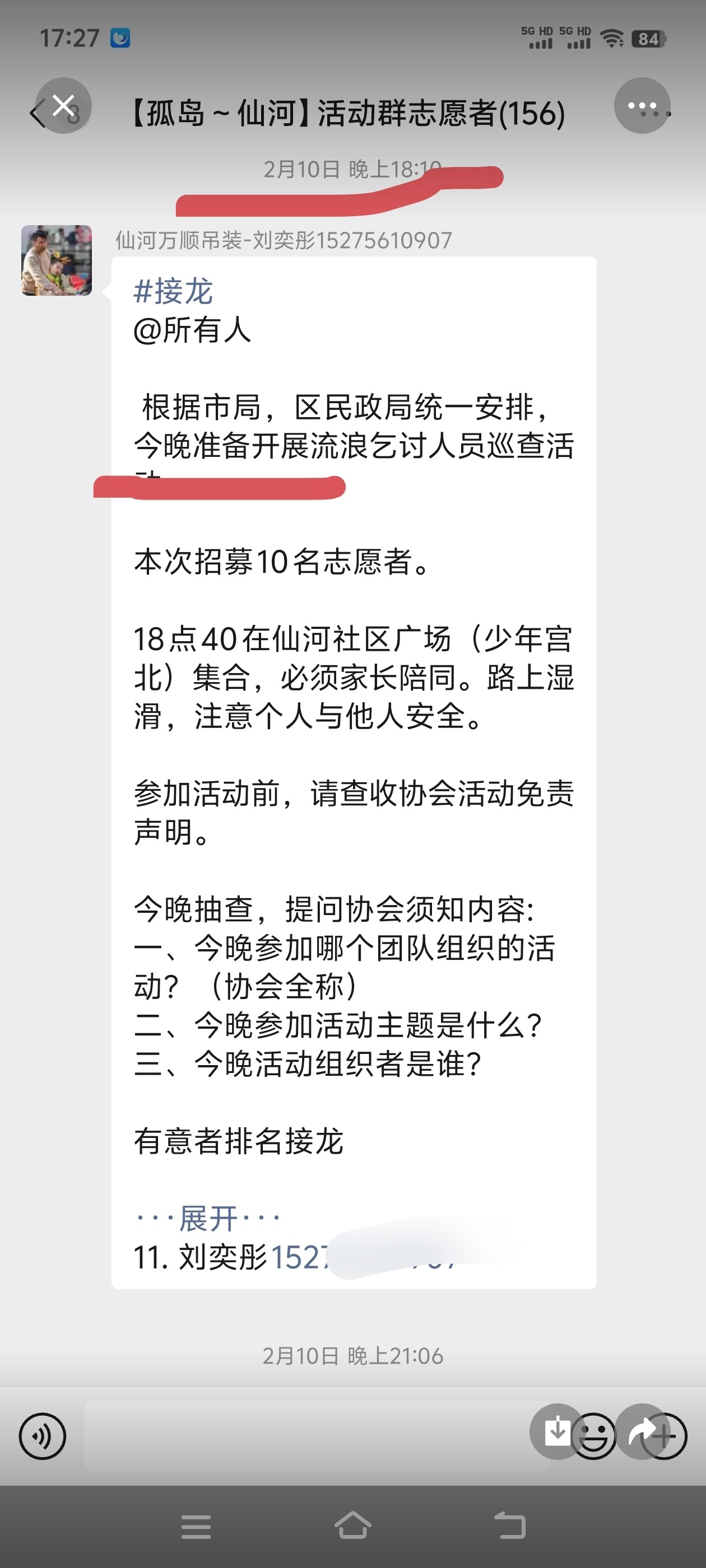
Task: Go to the system home screen
Action: pyautogui.click(x=352, y=1527)
